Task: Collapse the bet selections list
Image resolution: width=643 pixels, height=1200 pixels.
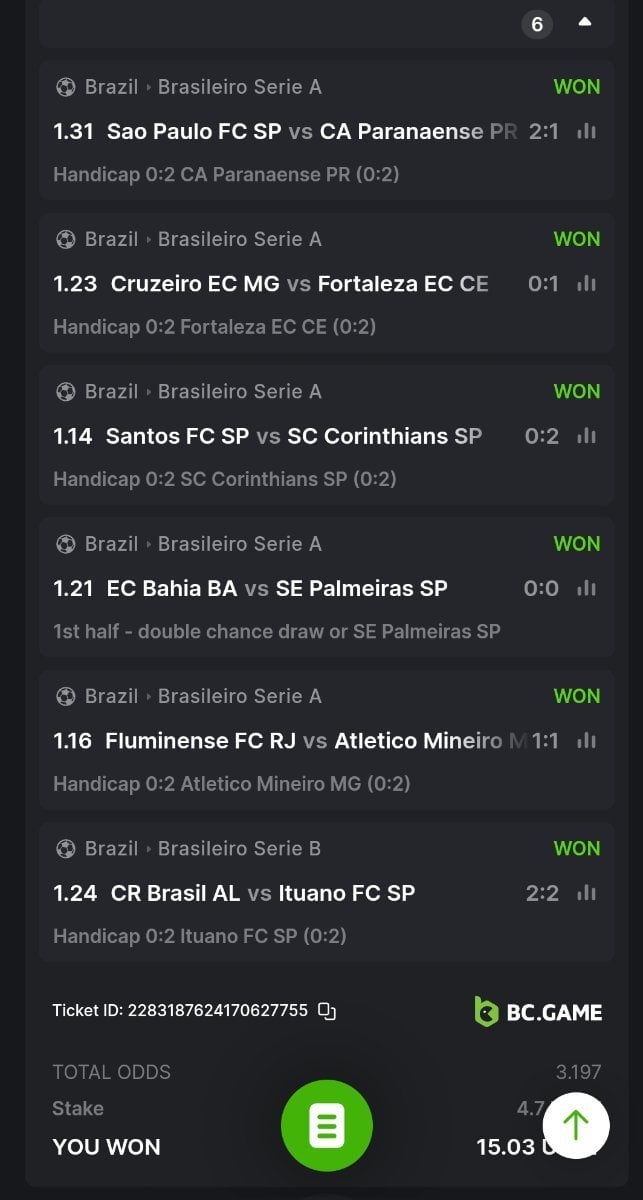Action: [585, 22]
